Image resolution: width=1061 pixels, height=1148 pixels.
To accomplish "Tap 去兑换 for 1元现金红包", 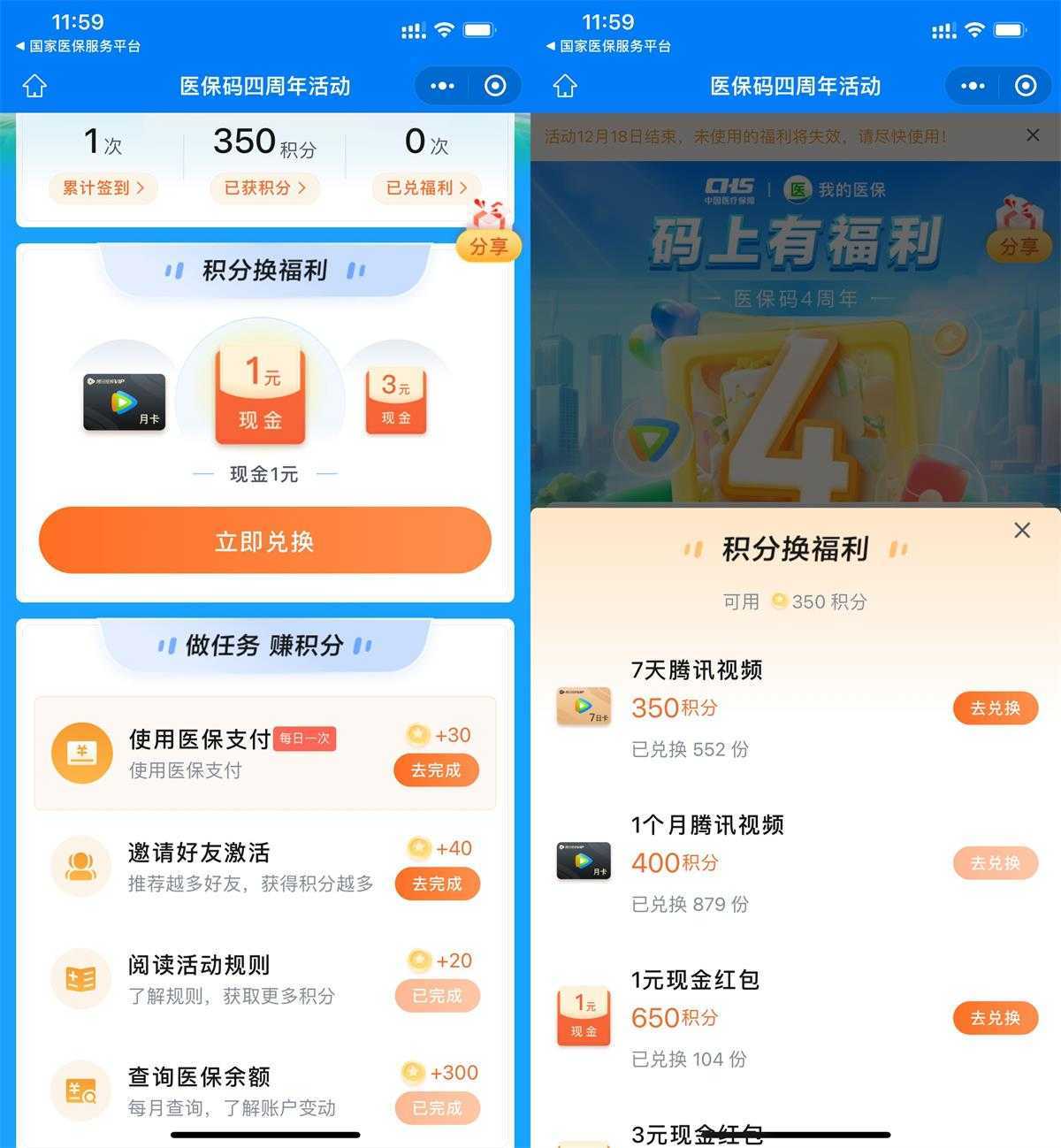I will pyautogui.click(x=995, y=1018).
